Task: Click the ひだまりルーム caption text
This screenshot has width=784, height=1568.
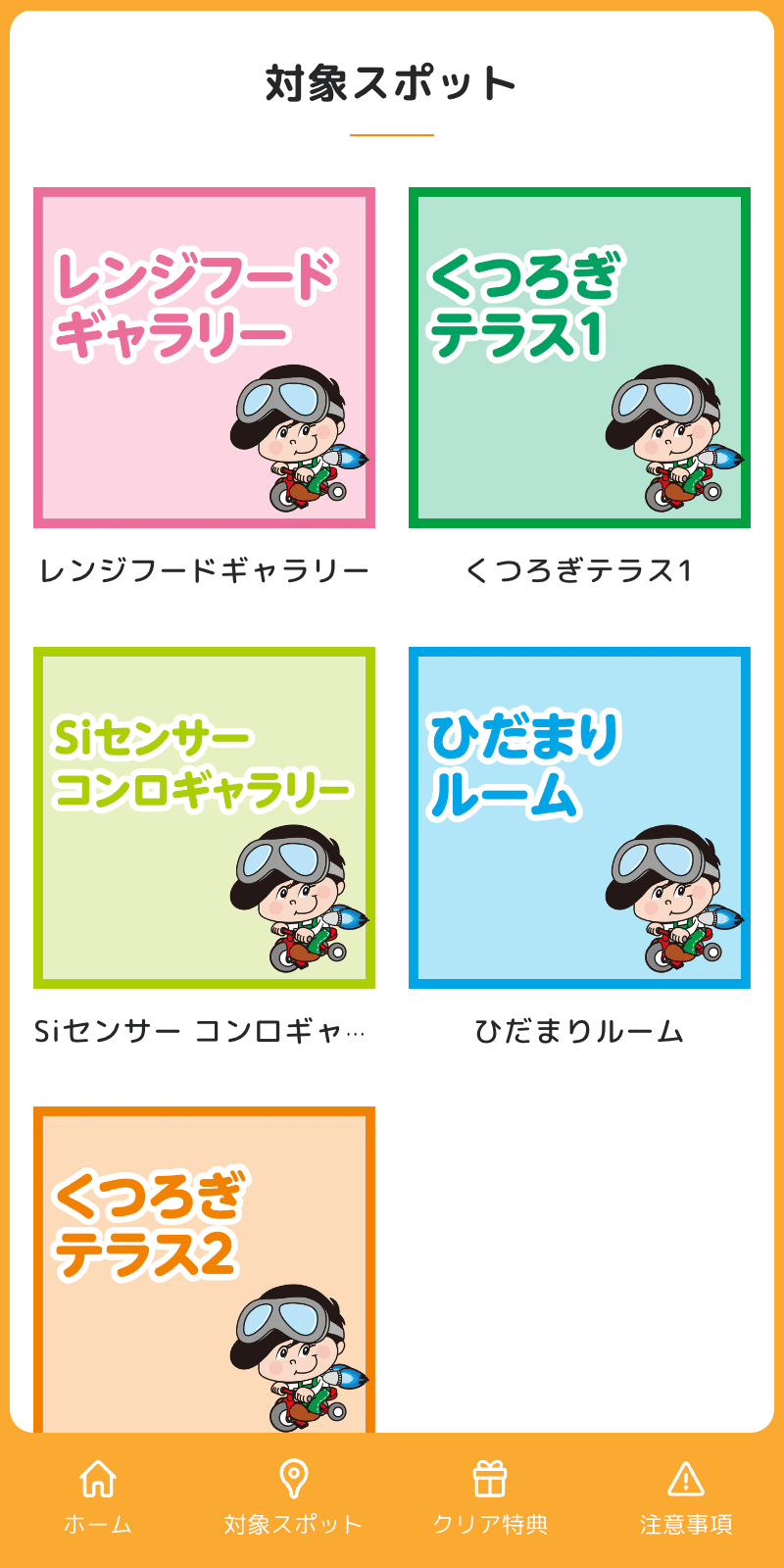Action: (x=580, y=1031)
